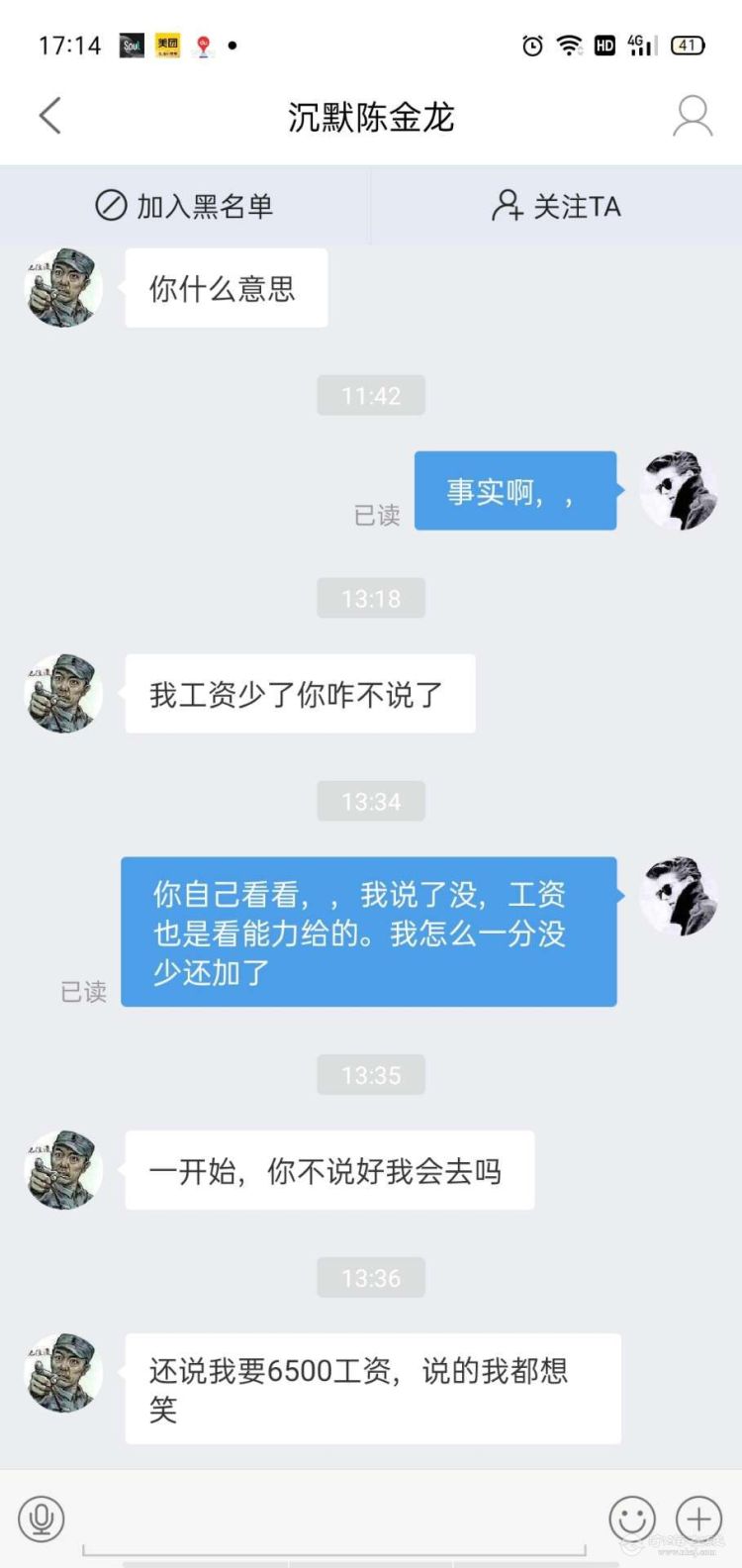Go back from the chat with 沉默陈金龙
The image size is (742, 1568).
click(49, 116)
